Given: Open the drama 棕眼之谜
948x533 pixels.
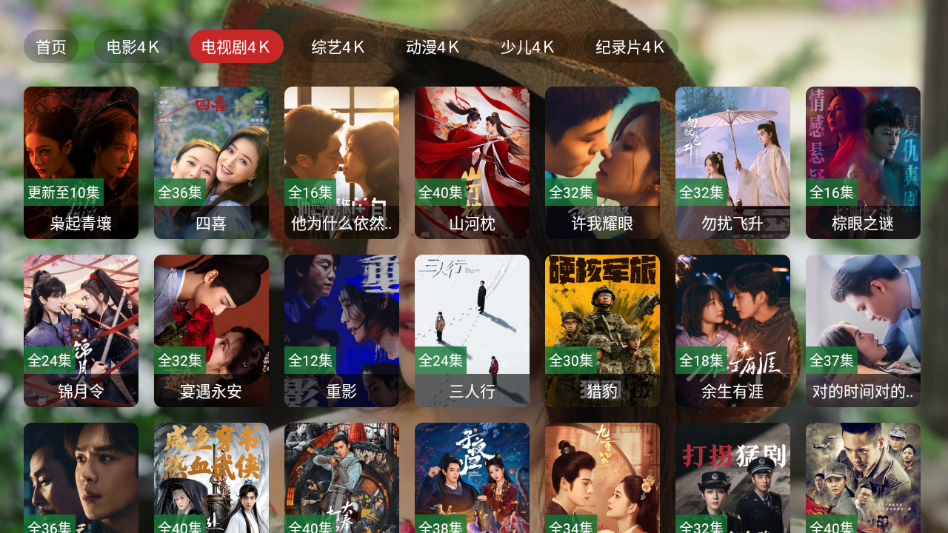Looking at the screenshot, I should tap(863, 162).
